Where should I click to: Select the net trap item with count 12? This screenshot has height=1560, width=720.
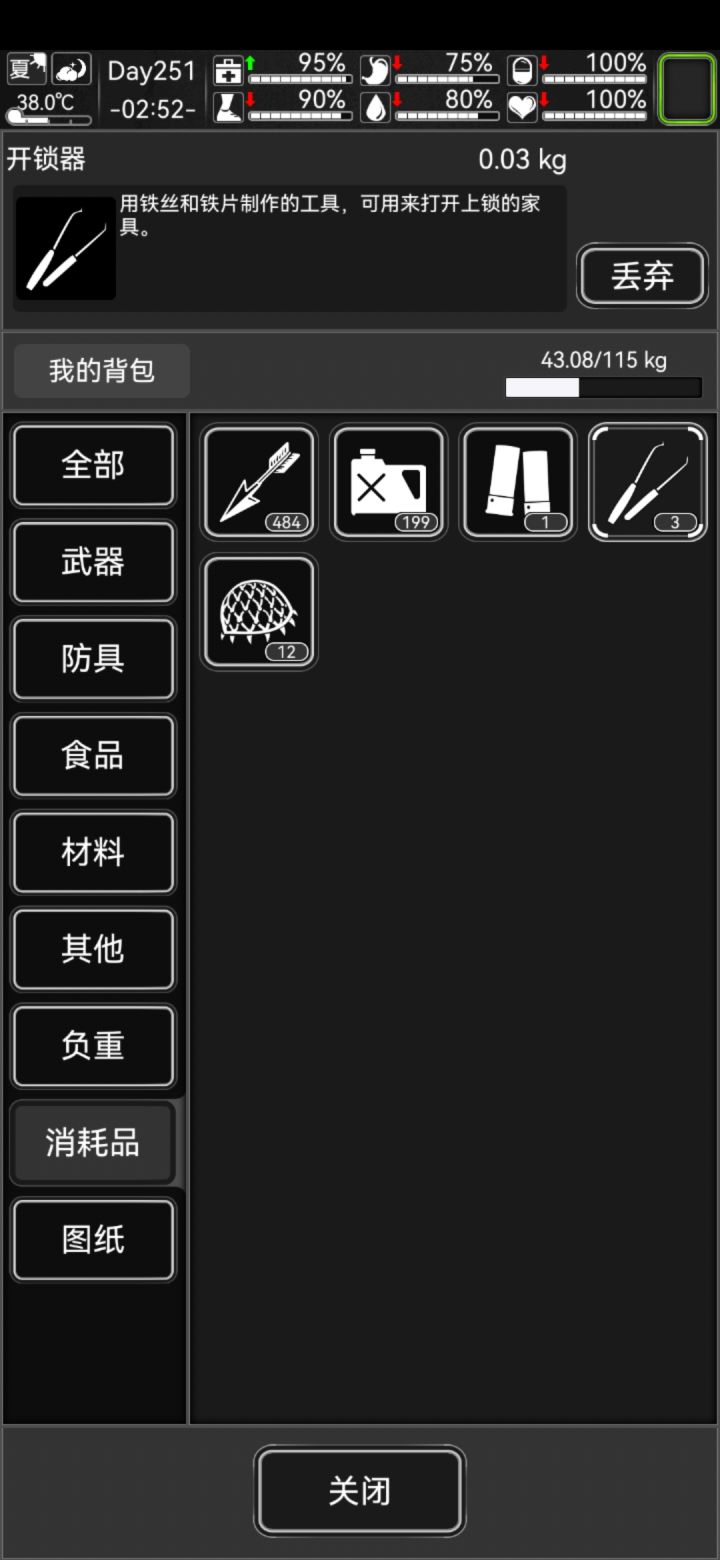click(260, 611)
